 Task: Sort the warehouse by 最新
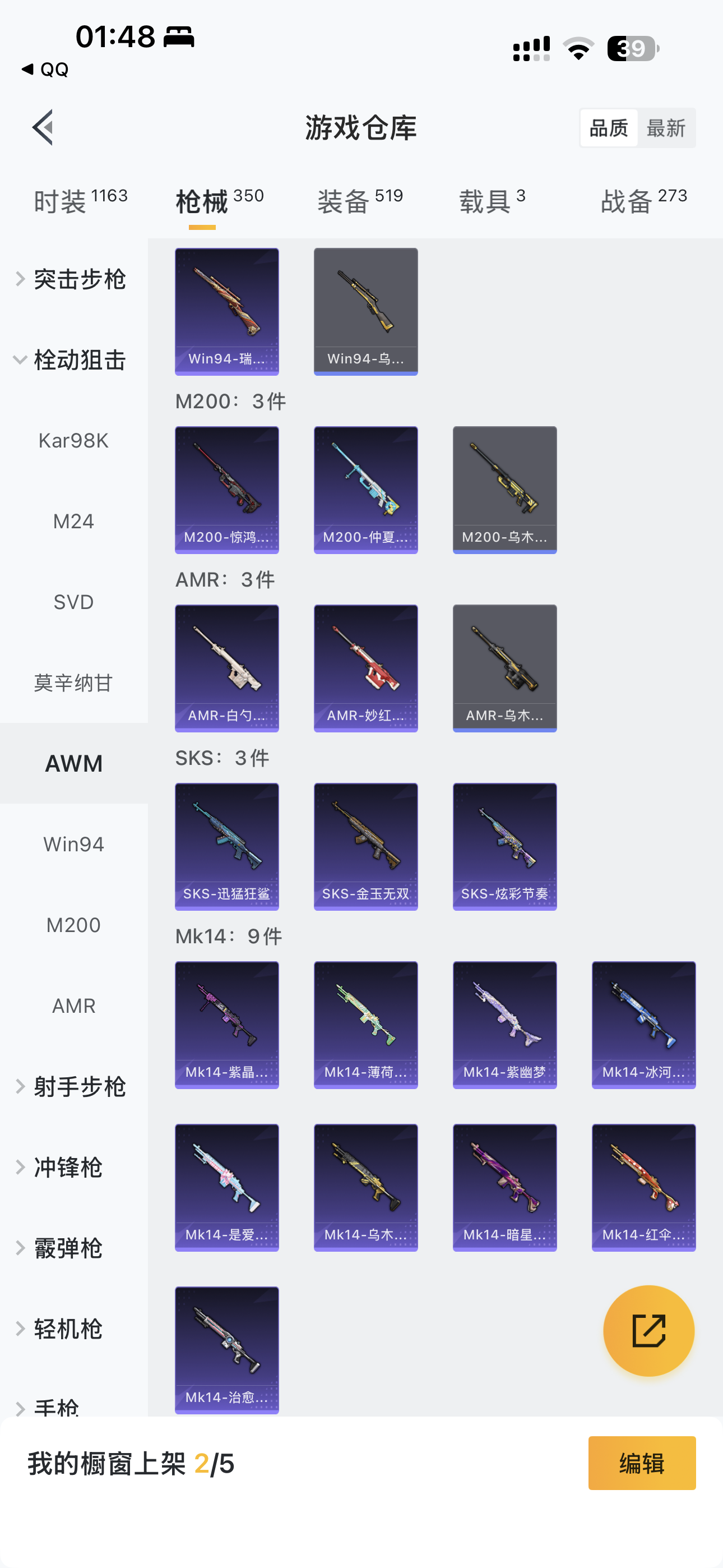[666, 128]
